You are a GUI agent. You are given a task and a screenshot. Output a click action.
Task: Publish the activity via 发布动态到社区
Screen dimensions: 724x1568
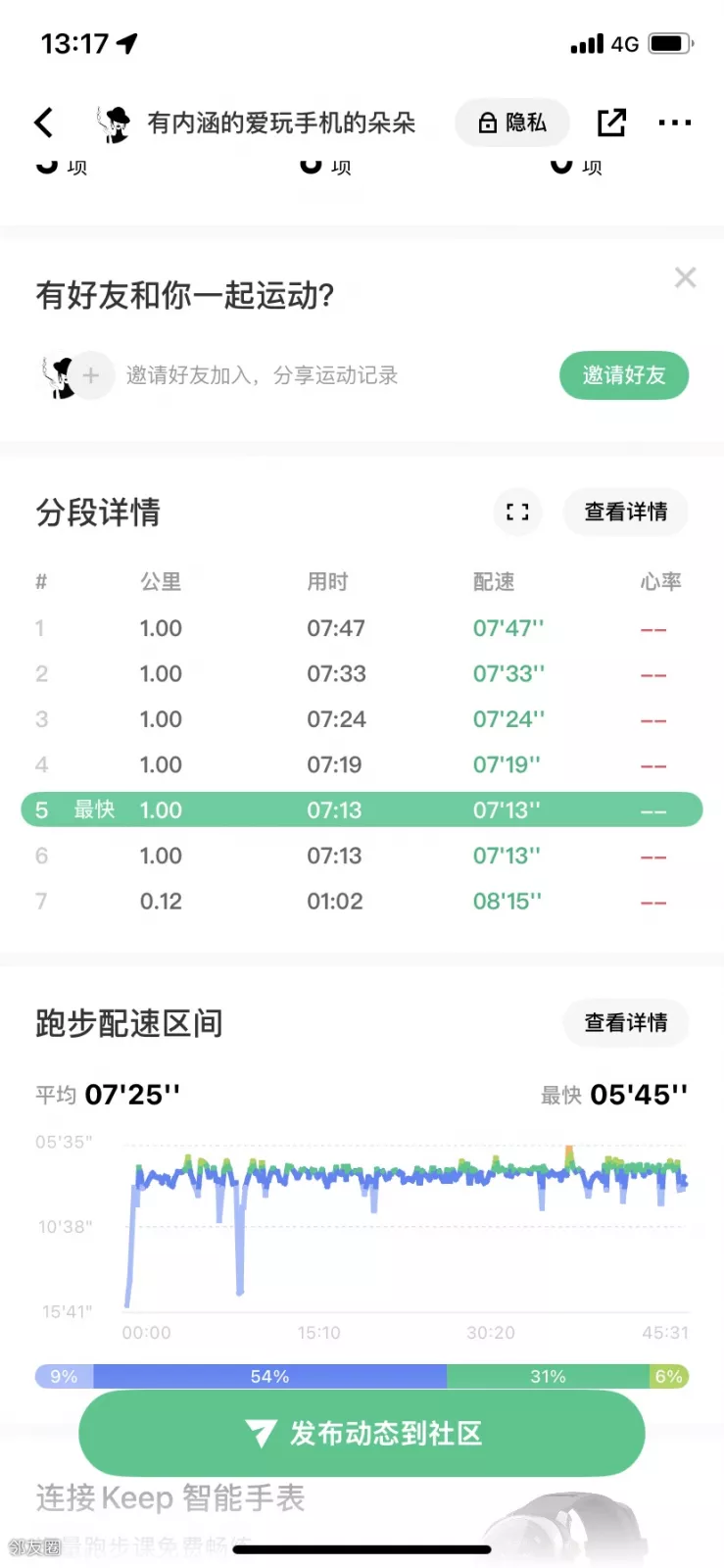pyautogui.click(x=362, y=1433)
